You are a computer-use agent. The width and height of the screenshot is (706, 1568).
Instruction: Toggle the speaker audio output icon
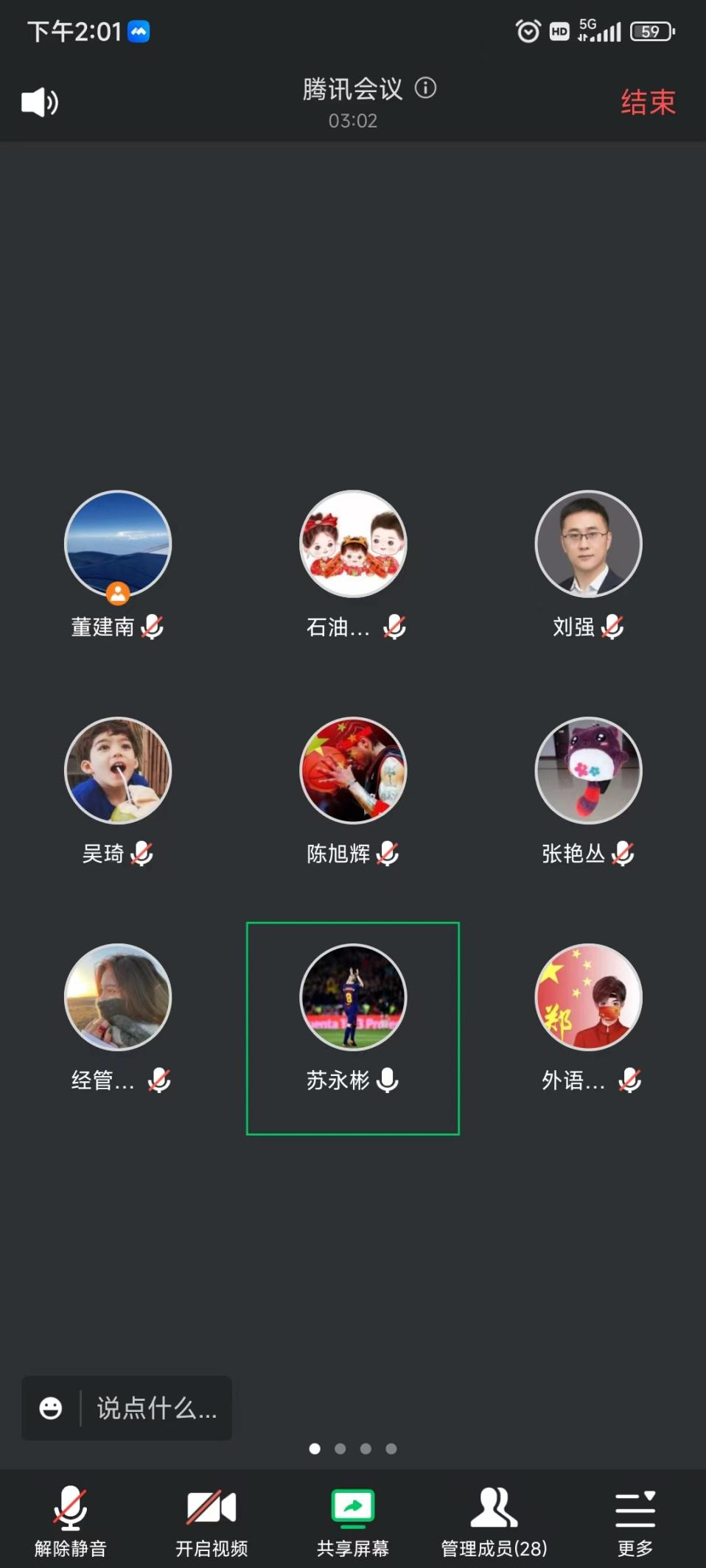(x=40, y=102)
